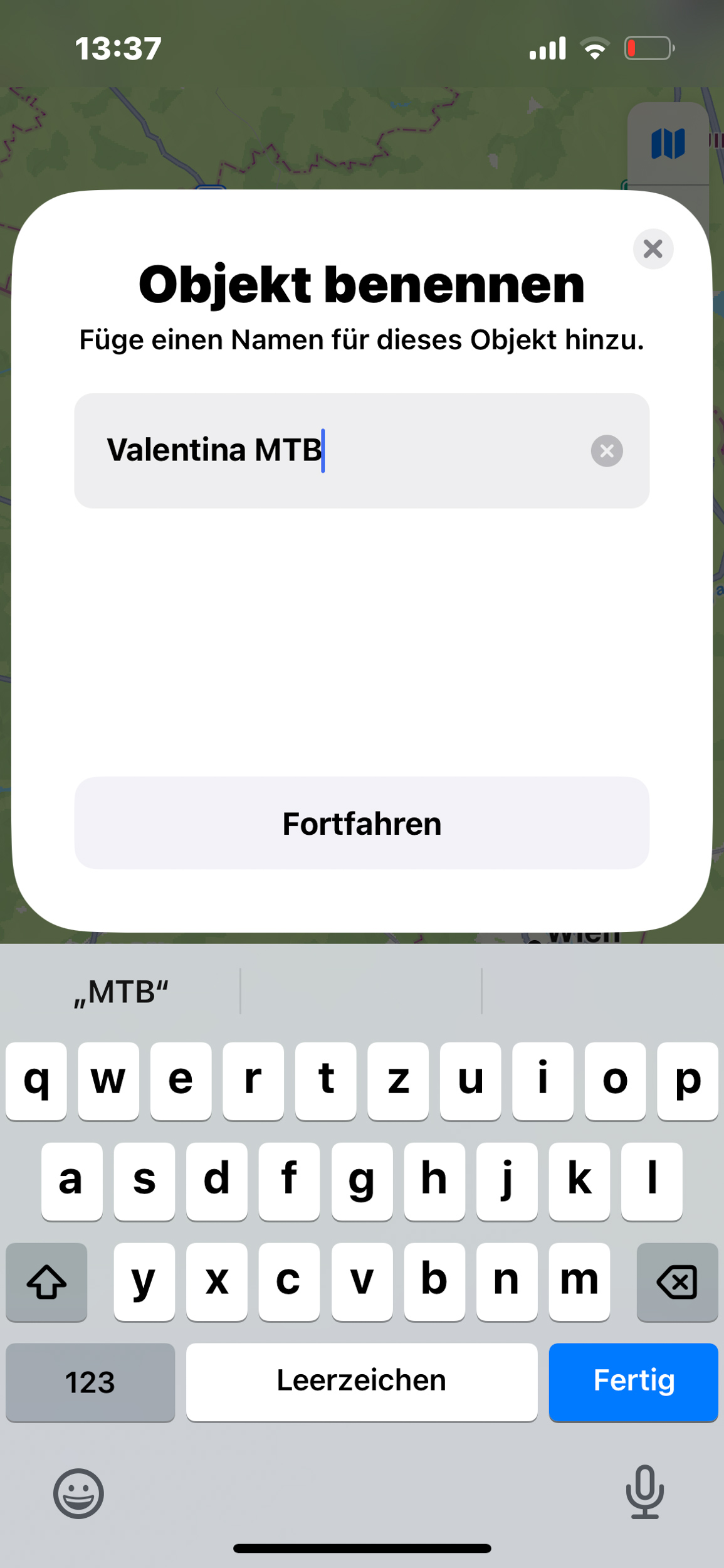Switch keyboard to 123 numbers
Image resolution: width=724 pixels, height=1568 pixels.
coord(90,1382)
